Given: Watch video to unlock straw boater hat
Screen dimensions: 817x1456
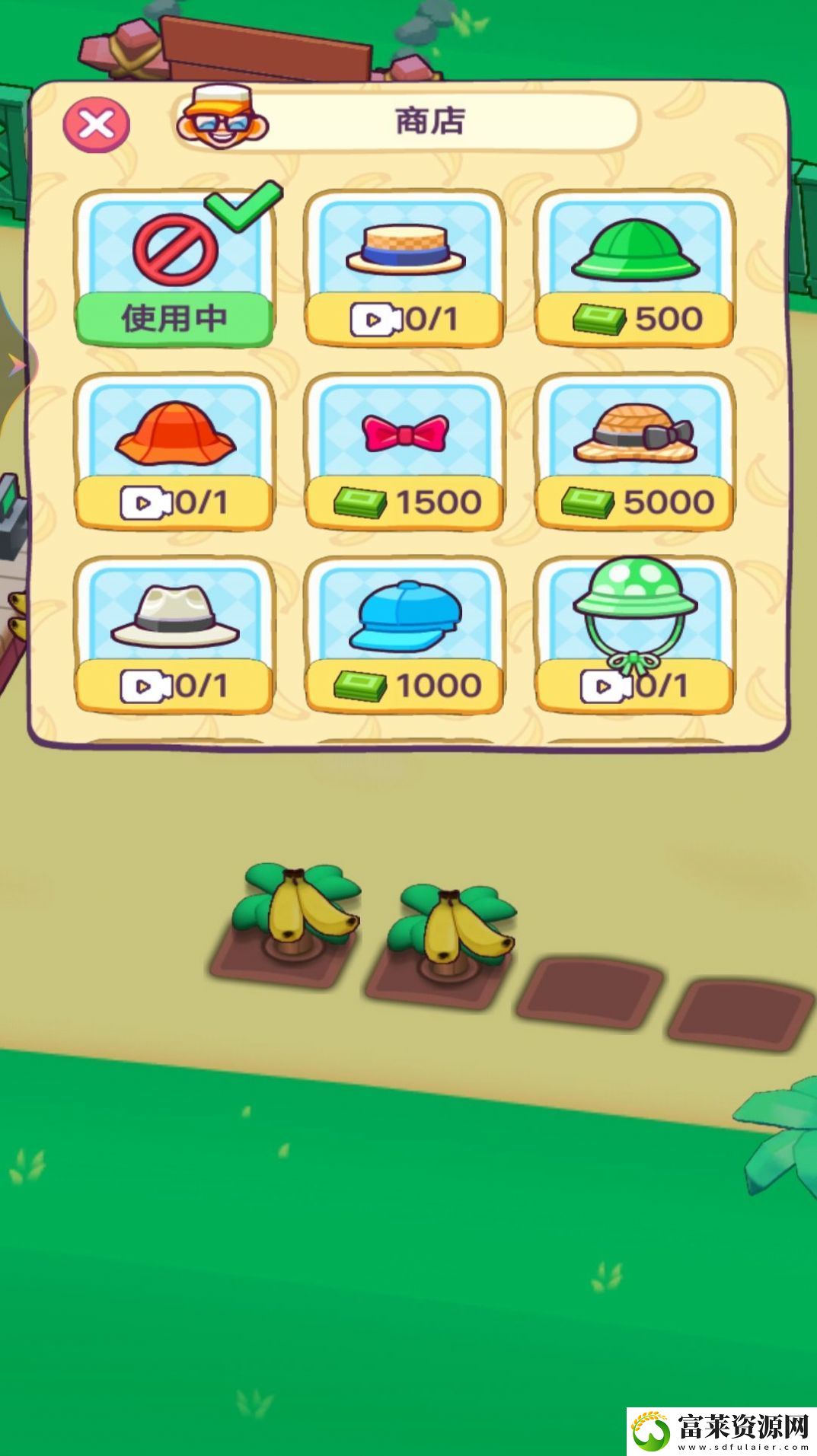Looking at the screenshot, I should click(x=404, y=319).
